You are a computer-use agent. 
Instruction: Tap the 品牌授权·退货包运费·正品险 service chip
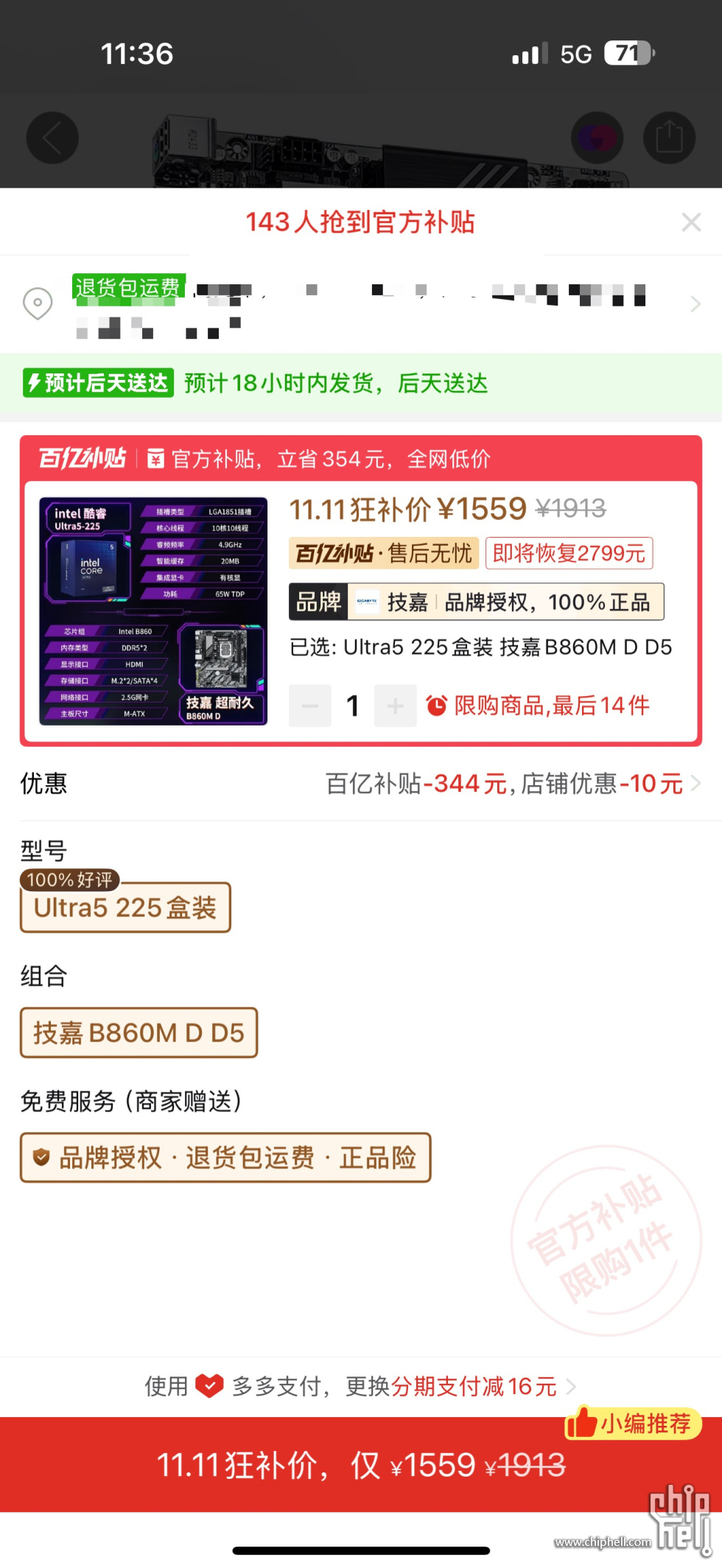[225, 1158]
